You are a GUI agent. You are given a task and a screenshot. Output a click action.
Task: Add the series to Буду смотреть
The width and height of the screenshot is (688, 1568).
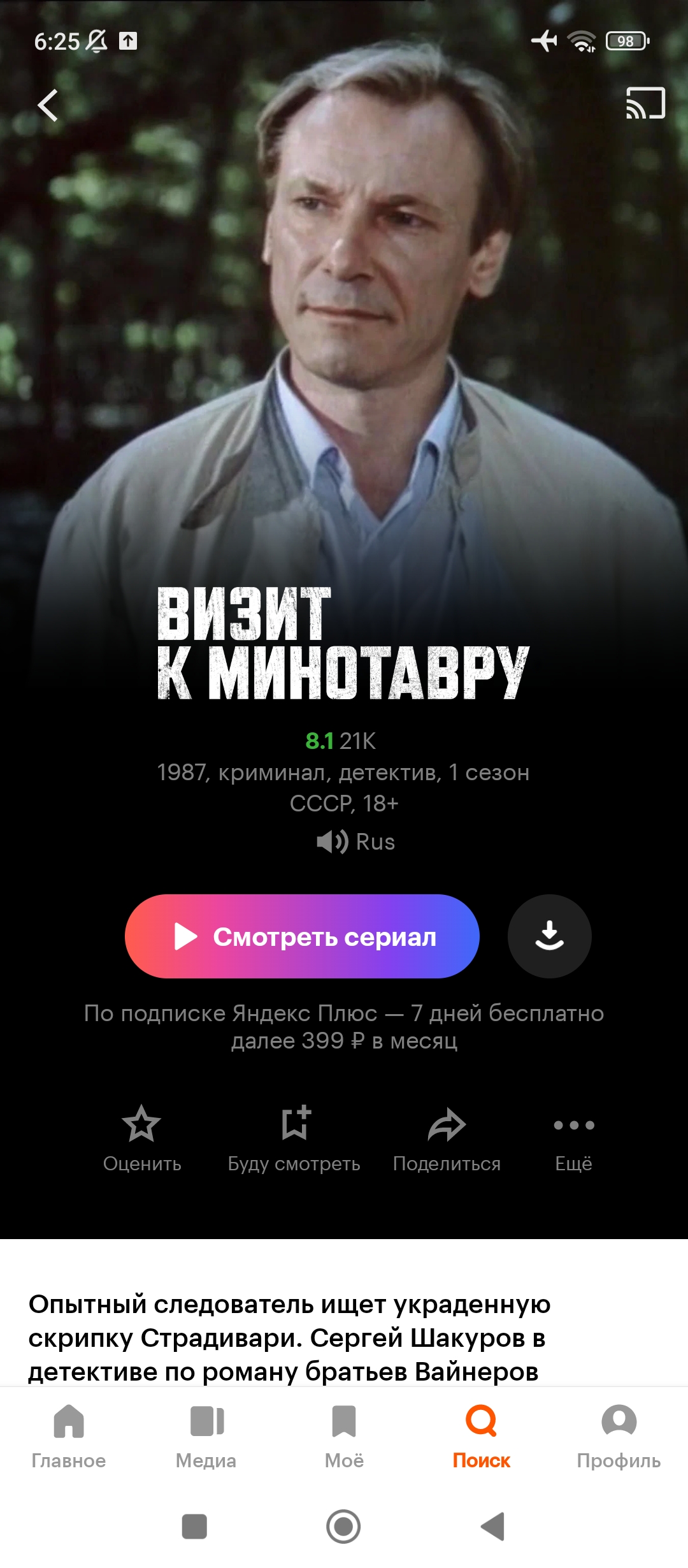[x=294, y=1139]
